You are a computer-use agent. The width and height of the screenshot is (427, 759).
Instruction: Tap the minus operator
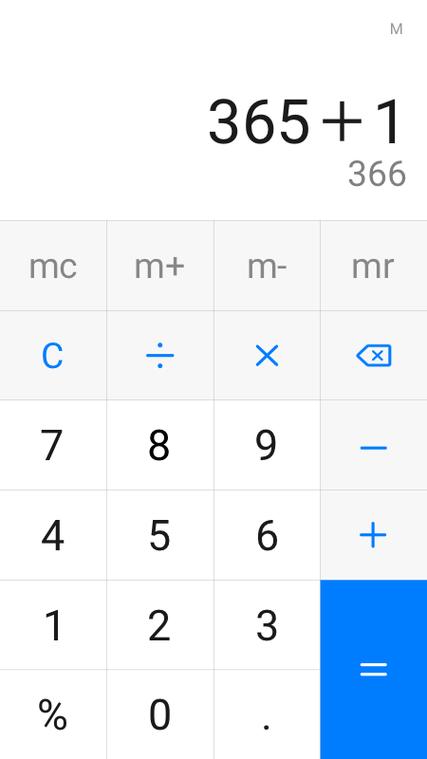pyautogui.click(x=373, y=445)
